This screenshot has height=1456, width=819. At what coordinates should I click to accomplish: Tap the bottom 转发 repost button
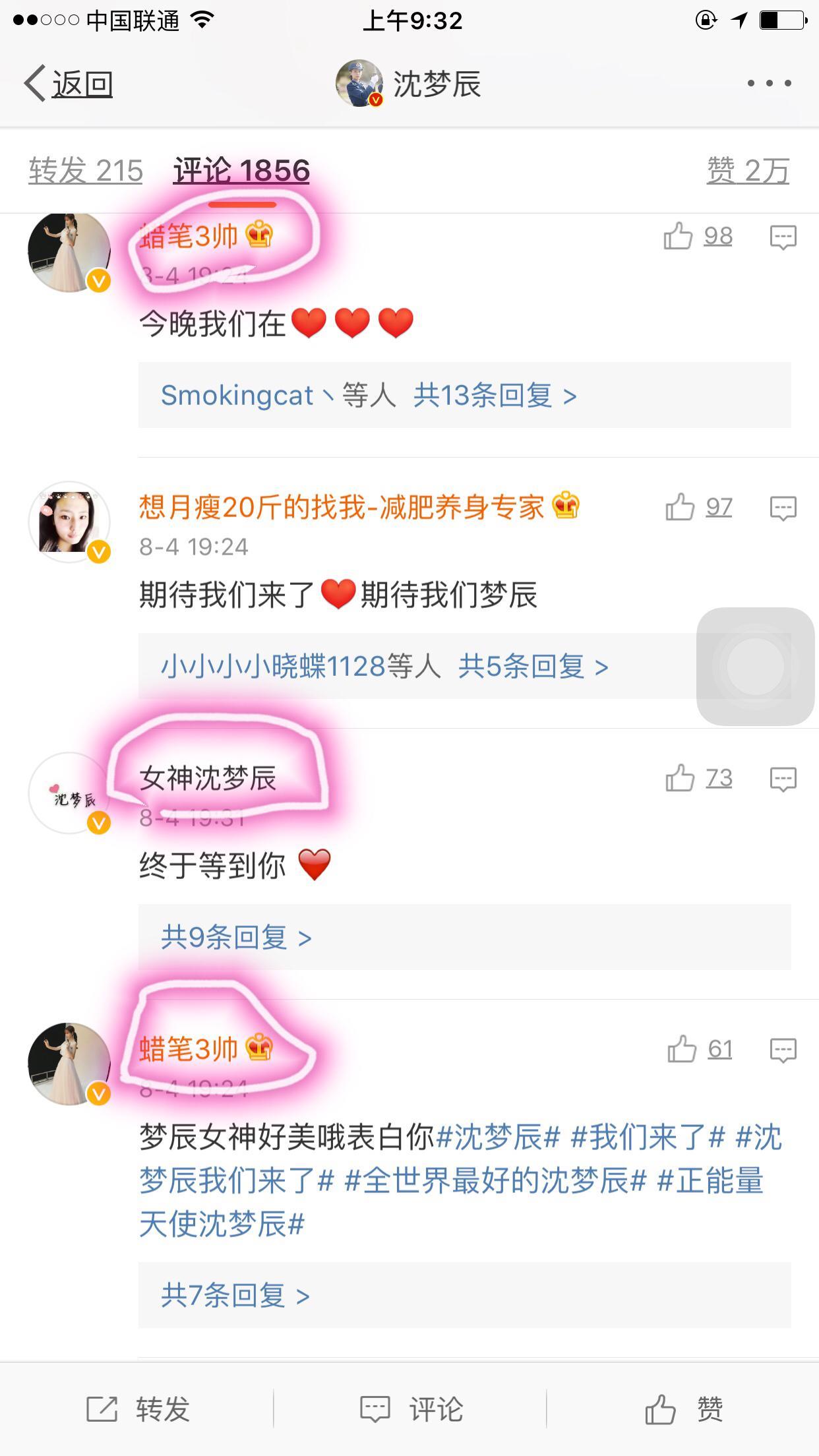pos(138,1409)
